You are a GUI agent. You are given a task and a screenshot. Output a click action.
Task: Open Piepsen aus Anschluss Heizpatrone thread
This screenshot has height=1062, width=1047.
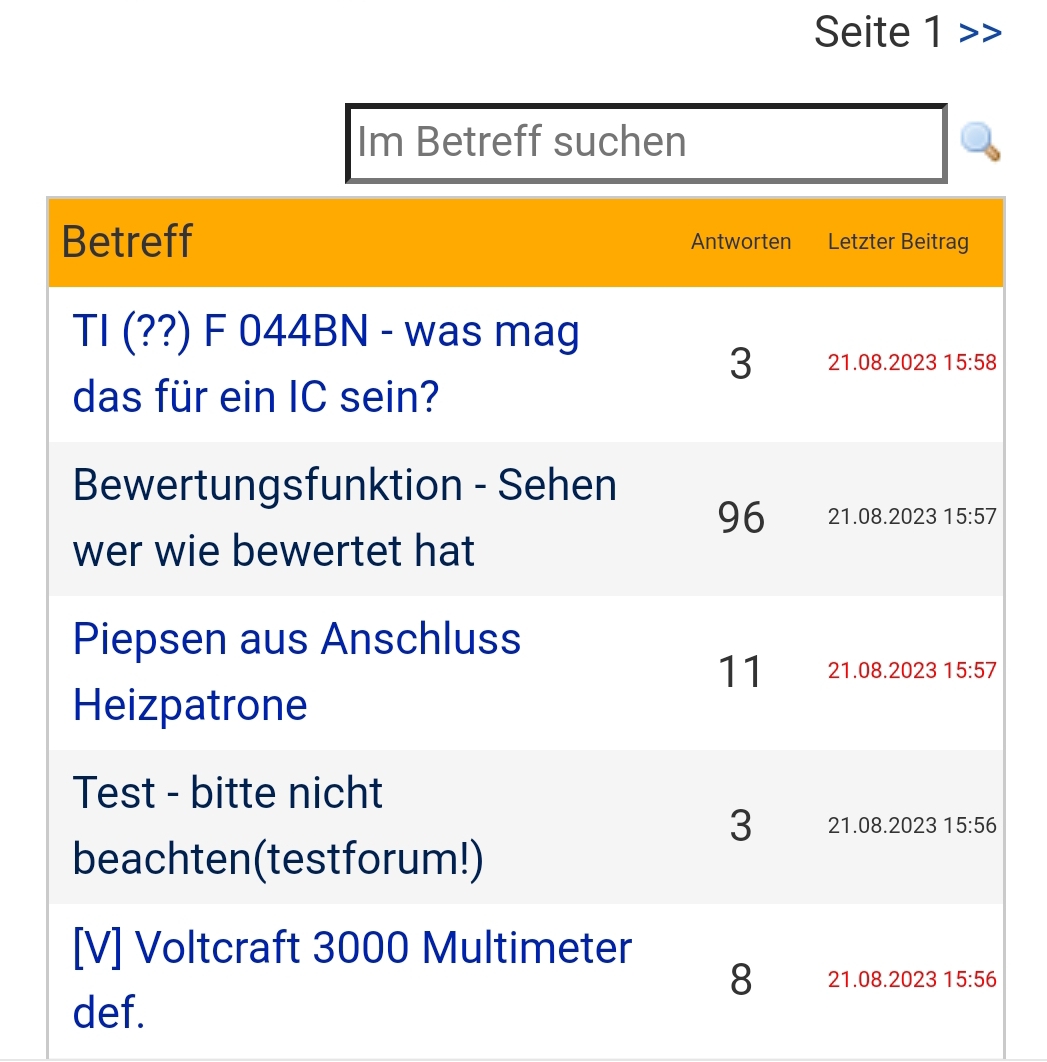point(297,672)
